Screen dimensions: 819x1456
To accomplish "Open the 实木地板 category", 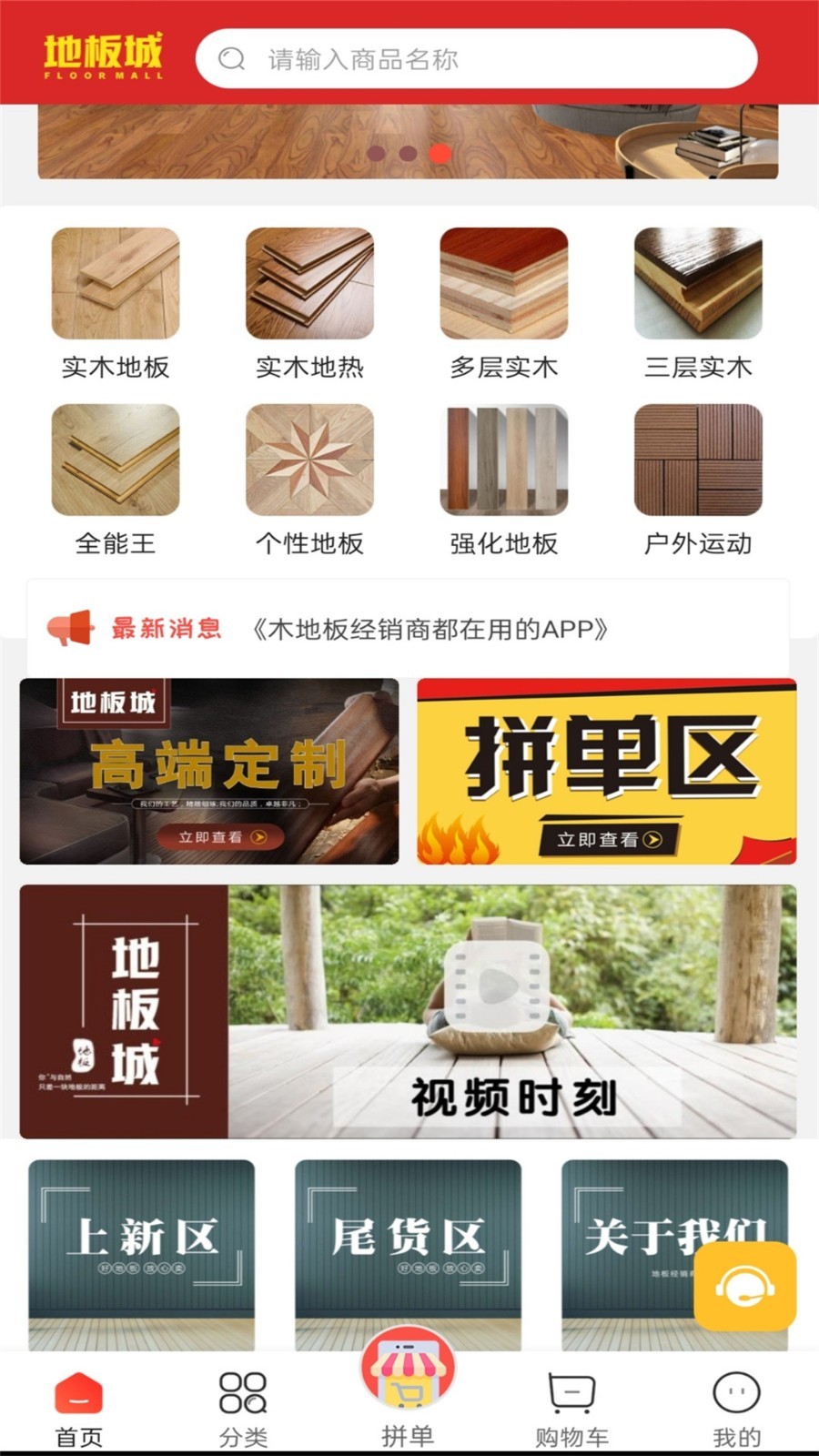I will point(116,302).
